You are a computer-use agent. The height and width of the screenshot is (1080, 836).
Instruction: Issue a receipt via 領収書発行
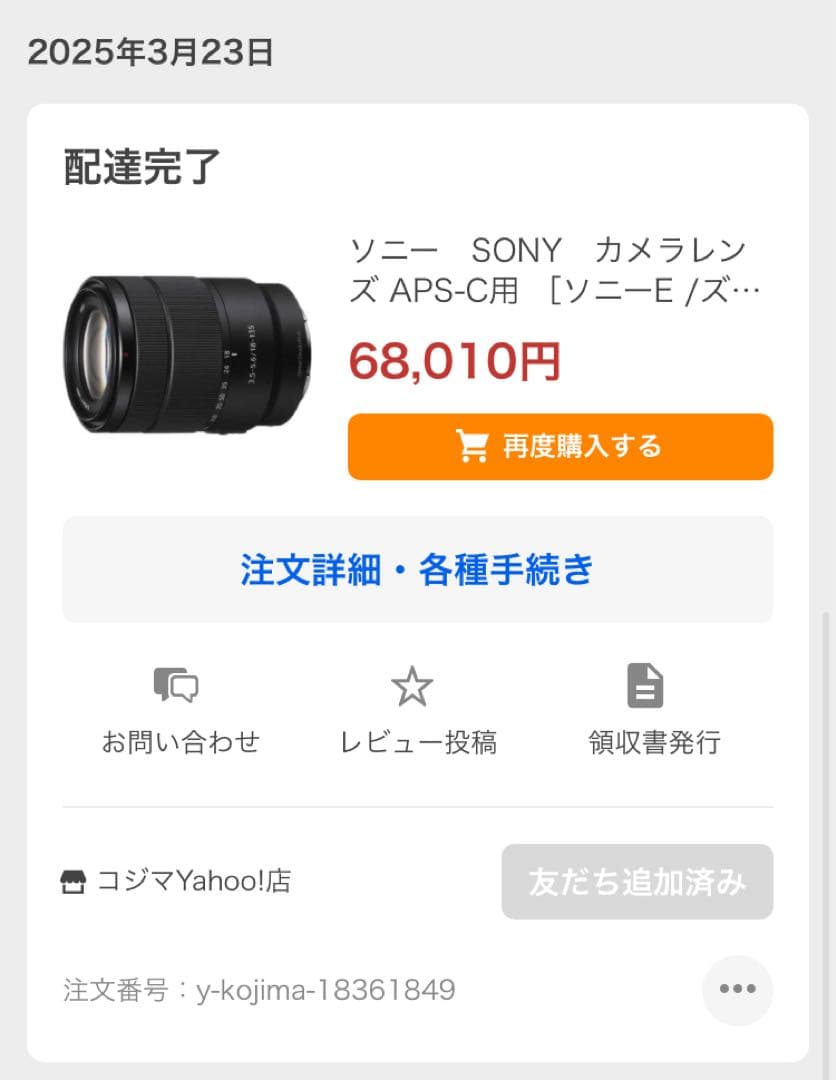point(653,710)
